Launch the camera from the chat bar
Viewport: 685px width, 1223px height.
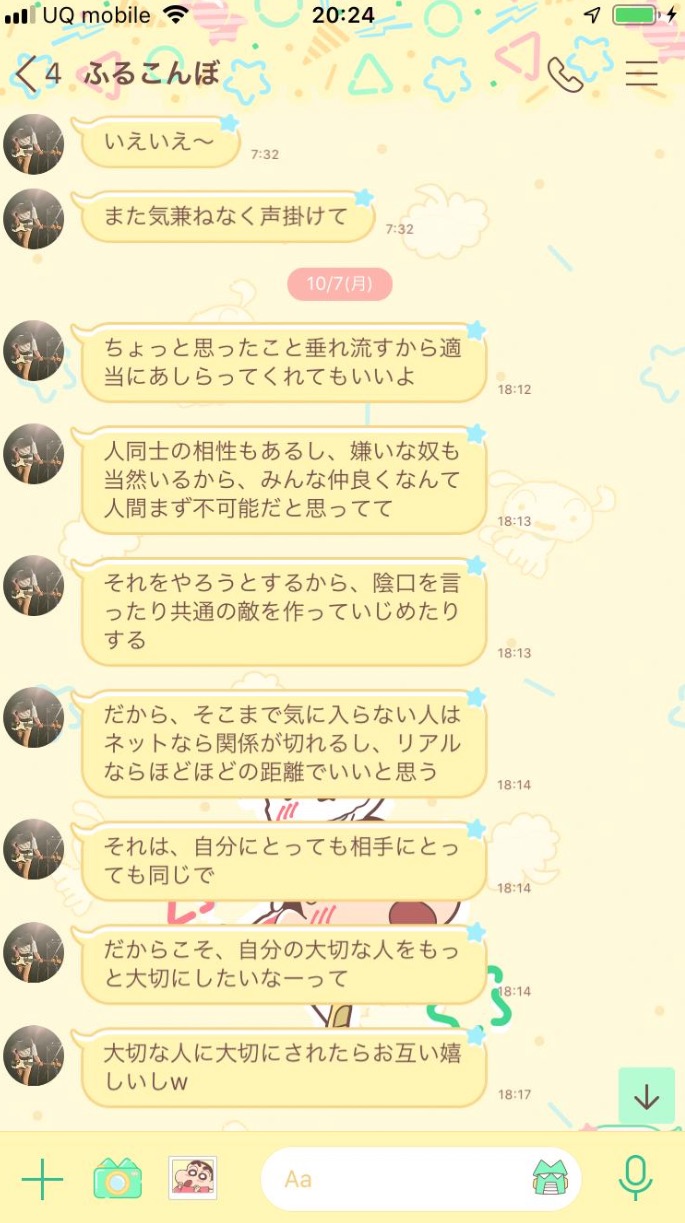(118, 1179)
